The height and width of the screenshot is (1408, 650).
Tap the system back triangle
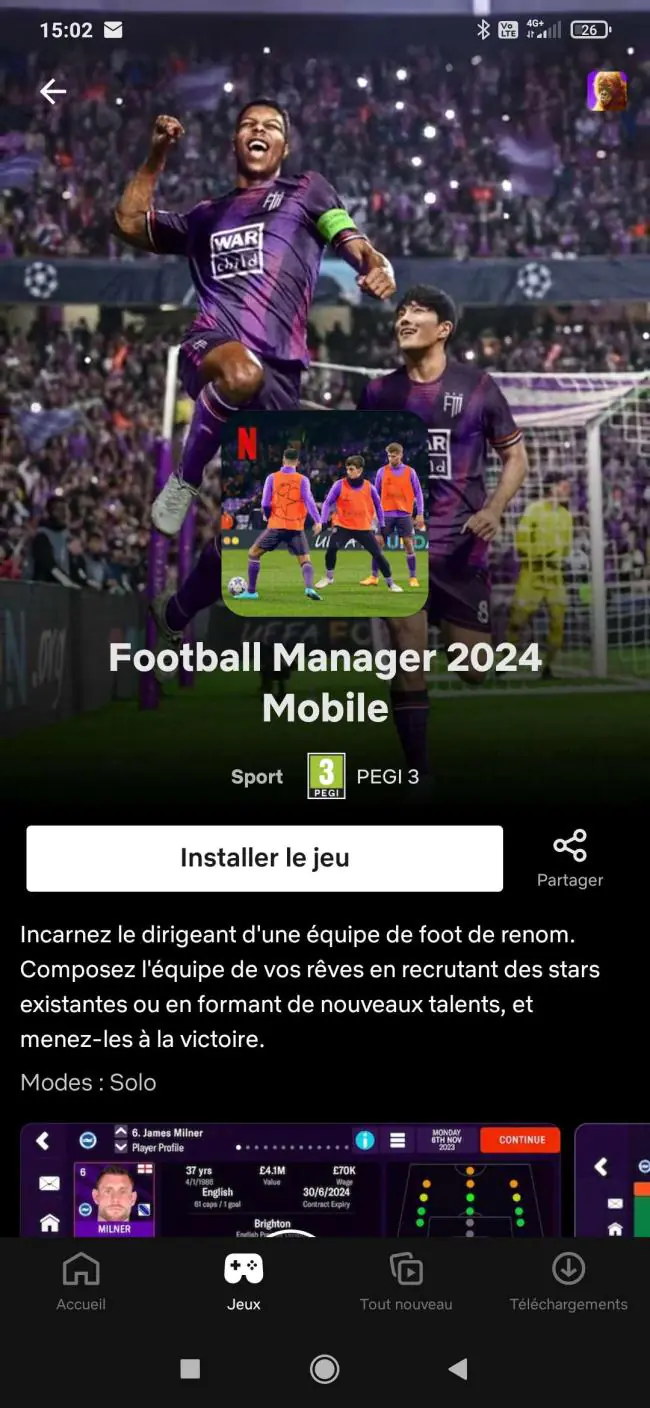click(458, 1369)
